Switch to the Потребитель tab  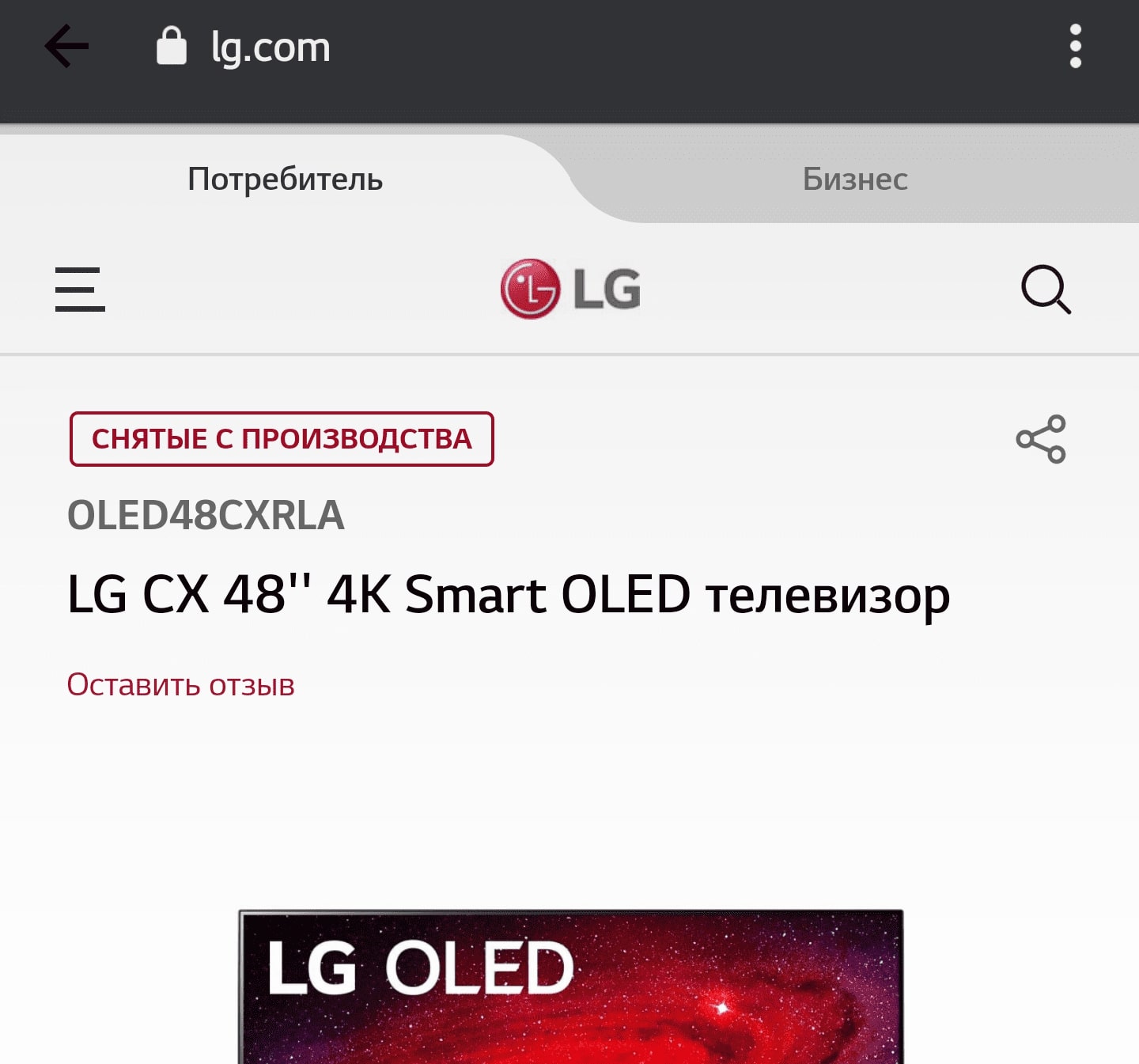pos(285,180)
